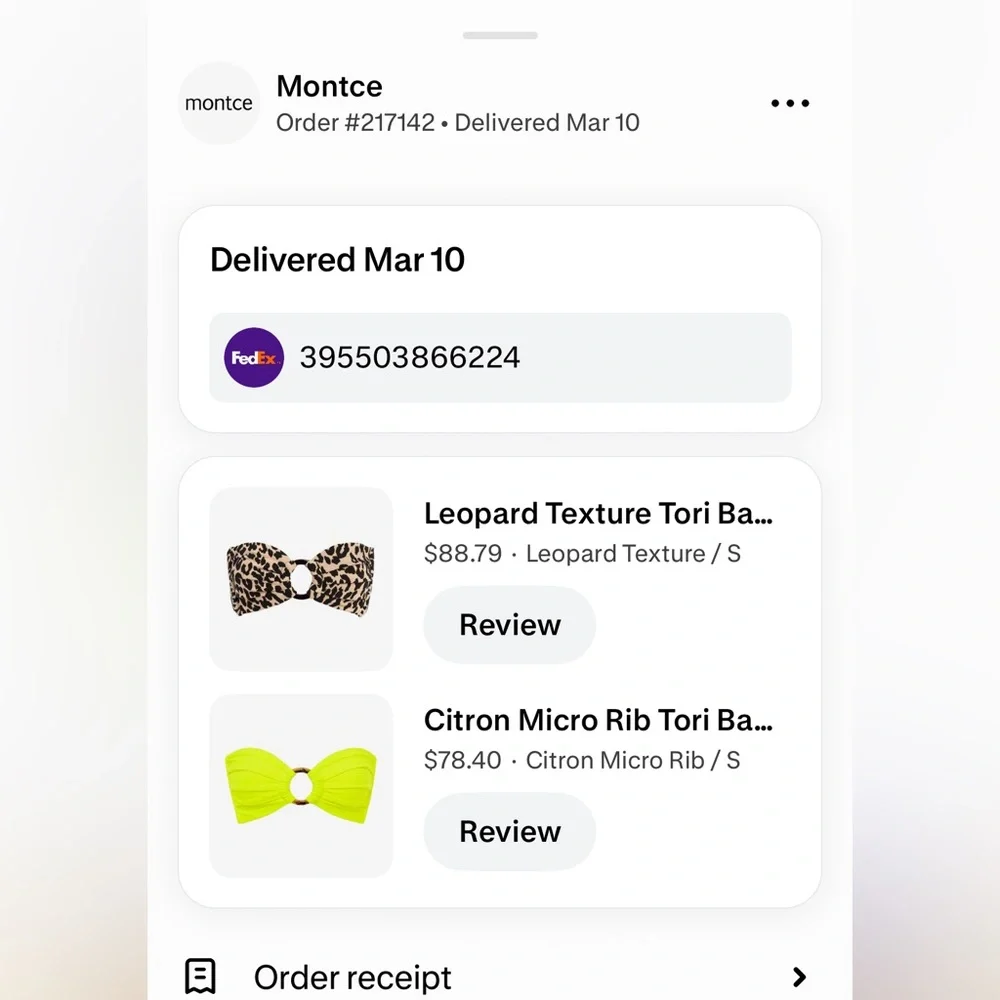Image resolution: width=1000 pixels, height=1000 pixels.
Task: Review the Citron Micro Rib item
Action: coord(509,831)
